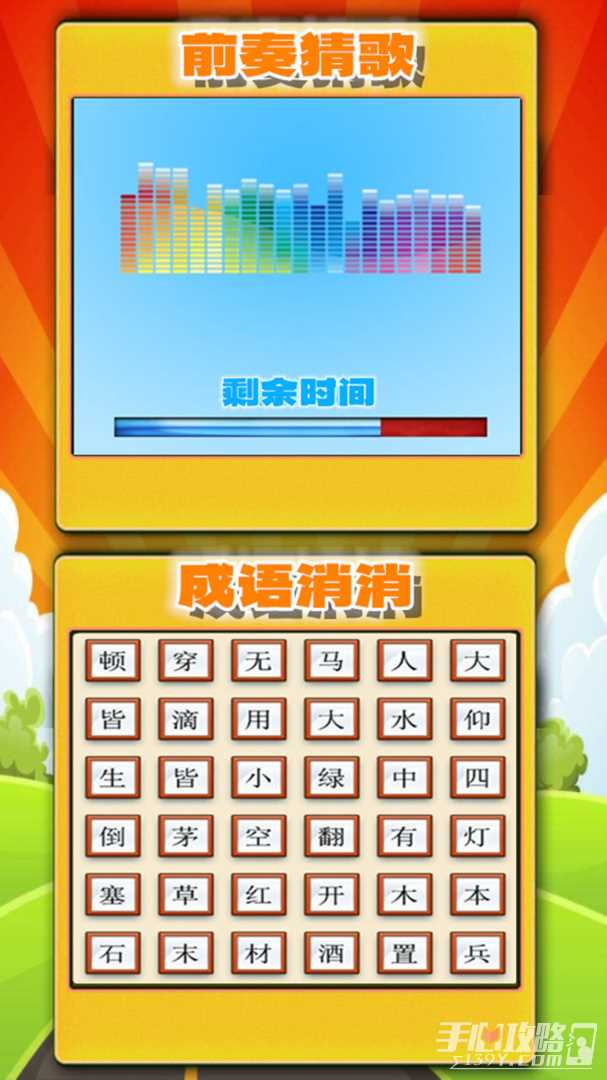Select the 置 tile
Viewport: 607px width, 1080px height.
(404, 953)
